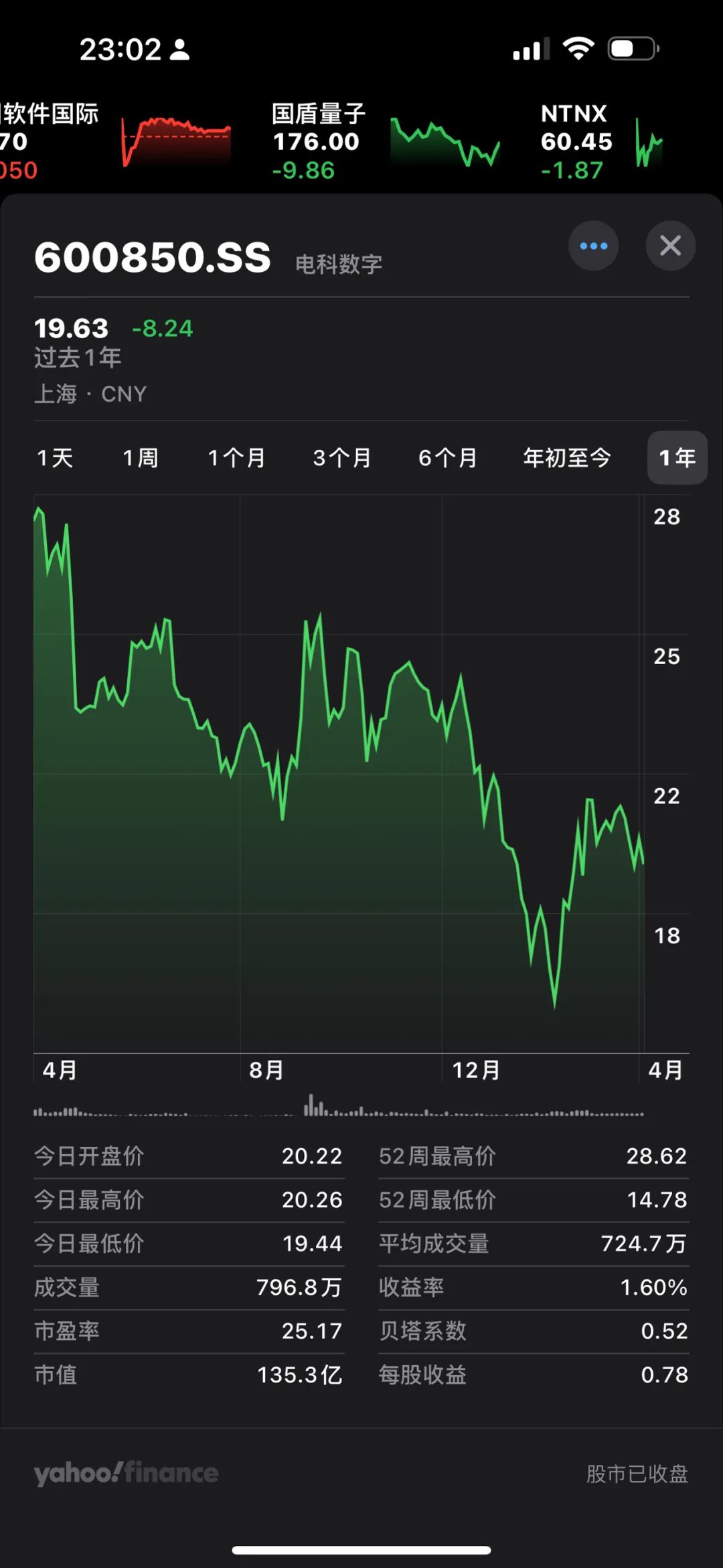The width and height of the screenshot is (723, 1568).
Task: Open the 软件国际 ticker card
Action: click(114, 141)
